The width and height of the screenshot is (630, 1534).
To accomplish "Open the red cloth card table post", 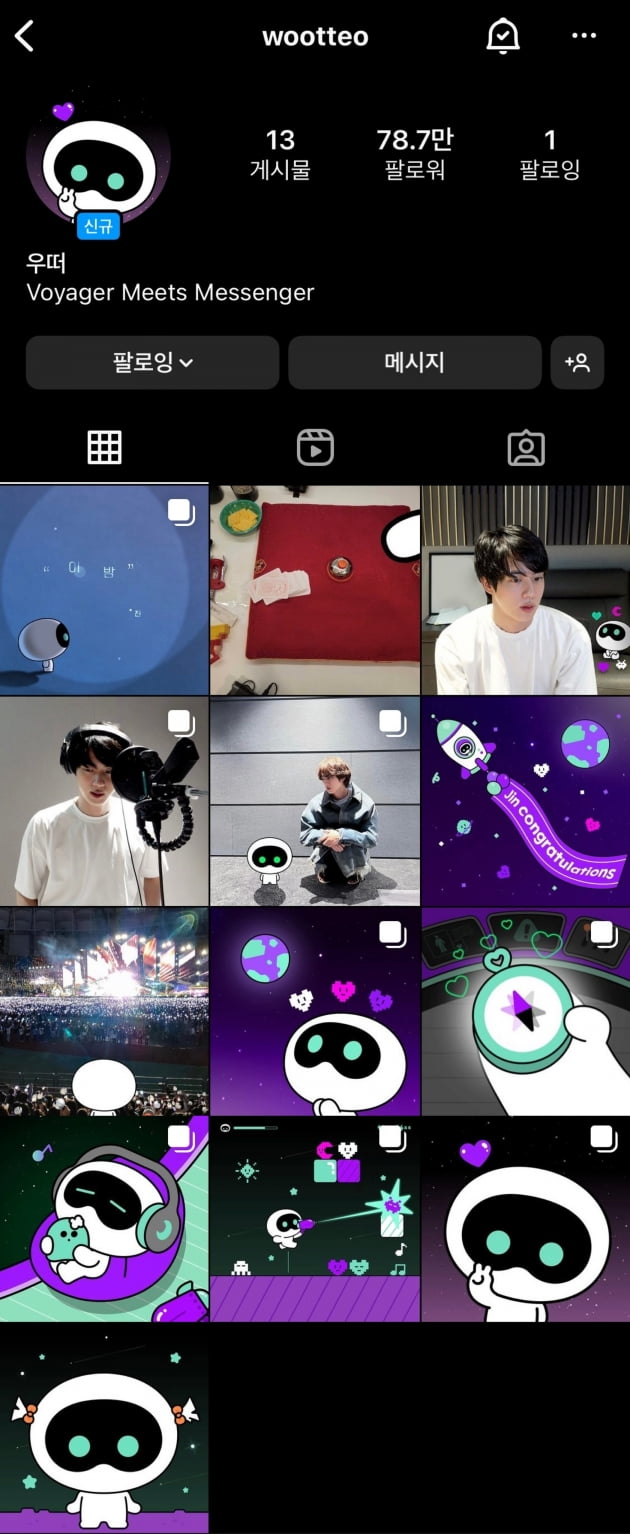I will coord(315,590).
